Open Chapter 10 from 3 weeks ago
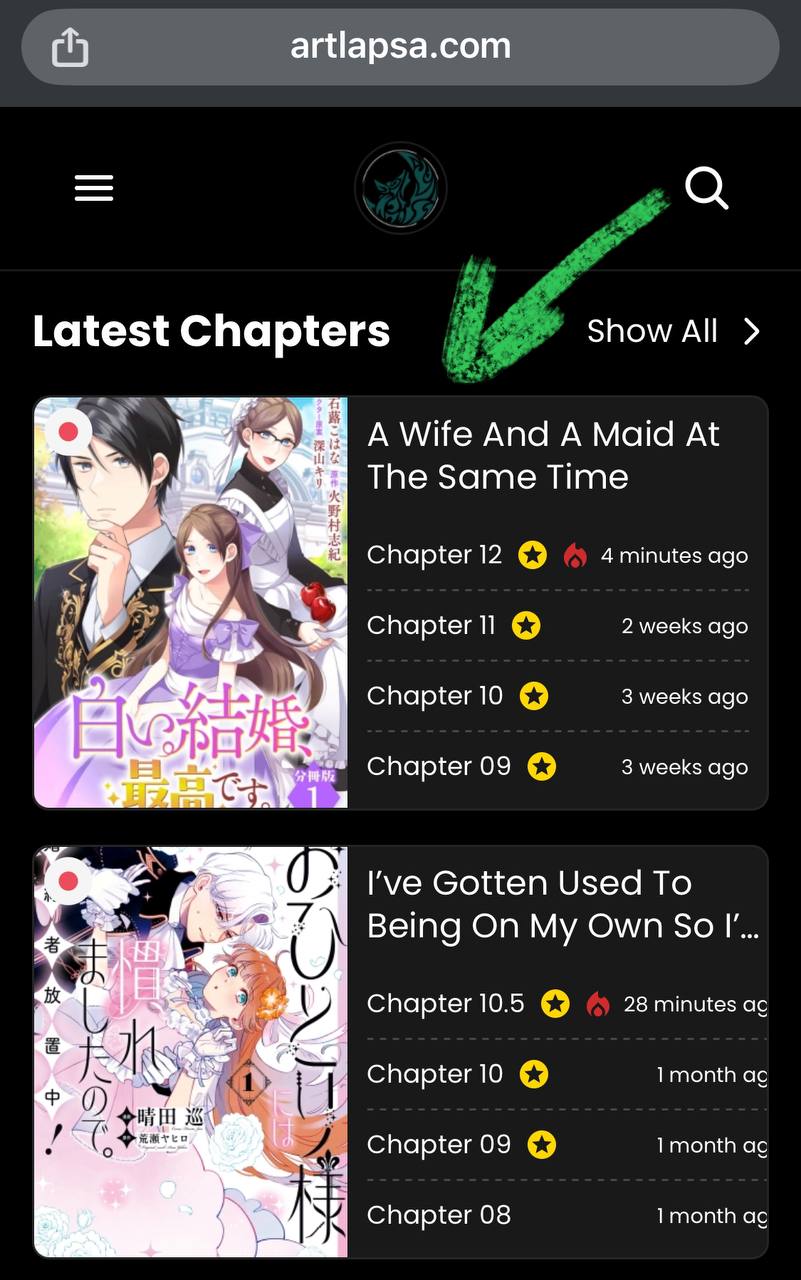 434,696
